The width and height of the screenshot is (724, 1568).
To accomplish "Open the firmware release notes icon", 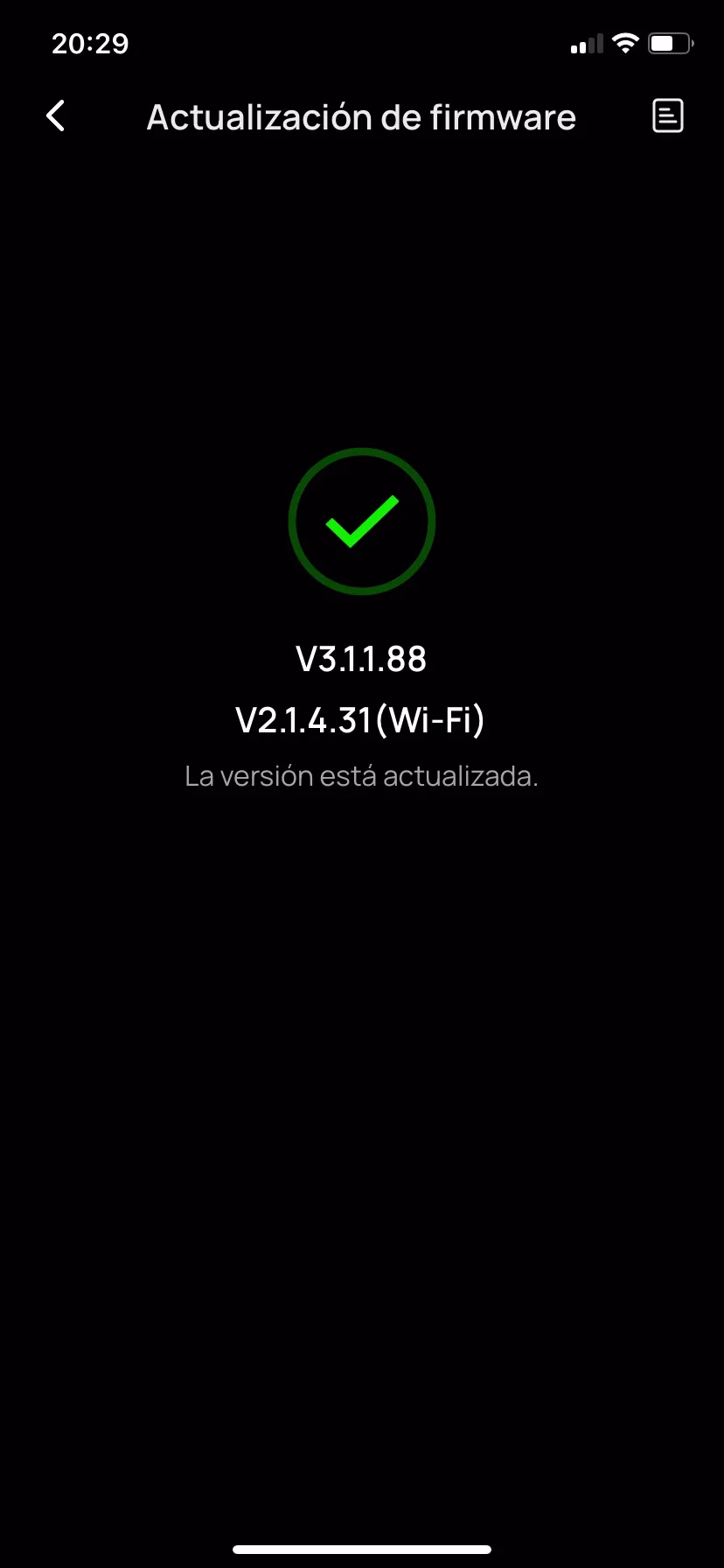I will coord(668,115).
